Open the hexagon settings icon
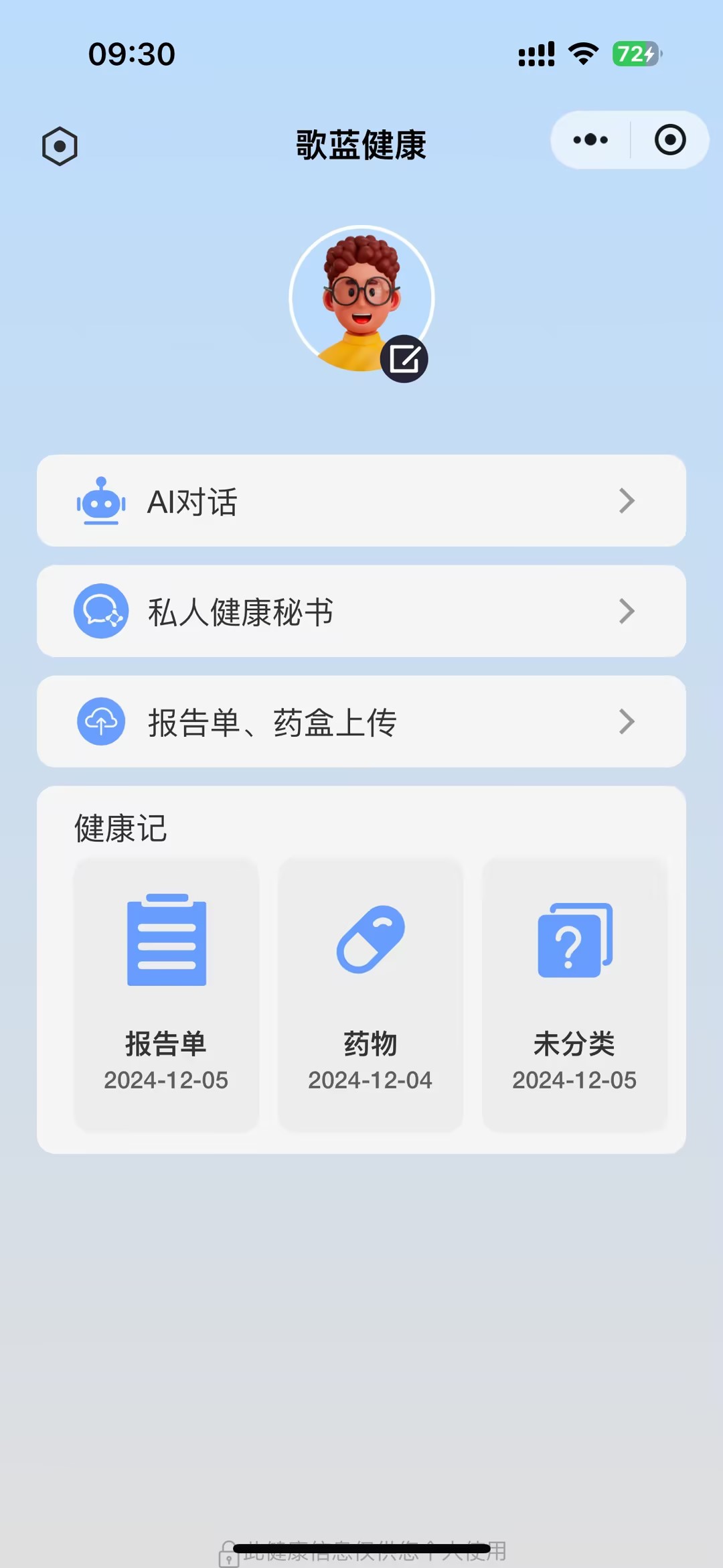This screenshot has height=1568, width=723. coord(60,146)
